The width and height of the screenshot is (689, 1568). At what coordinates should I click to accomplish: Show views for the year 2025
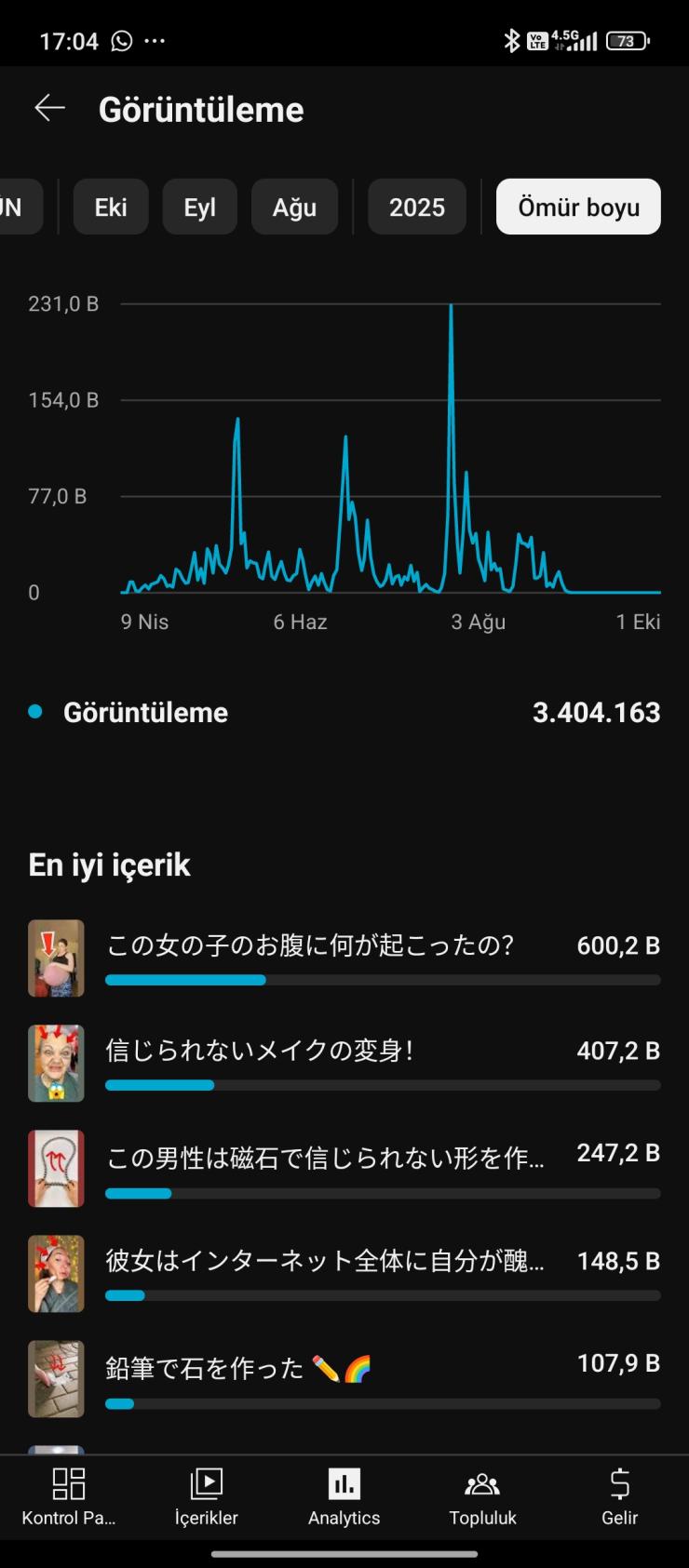(x=416, y=207)
